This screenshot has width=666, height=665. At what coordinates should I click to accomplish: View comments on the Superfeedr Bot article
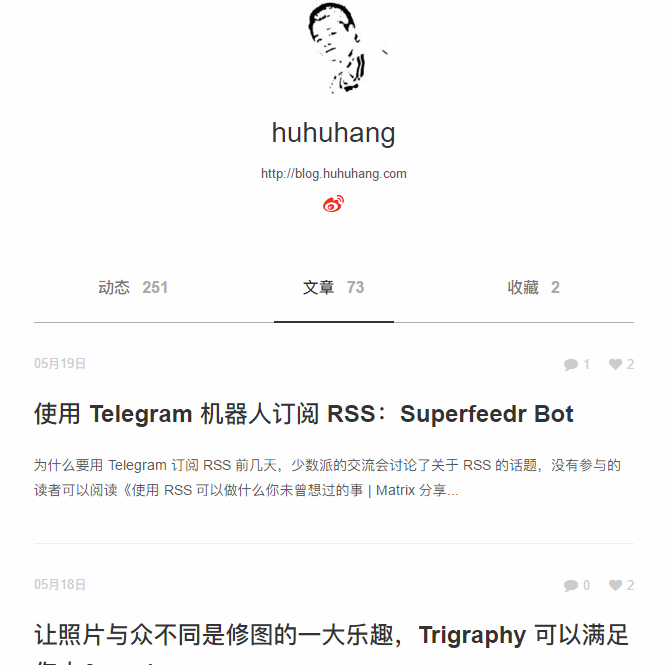(576, 364)
